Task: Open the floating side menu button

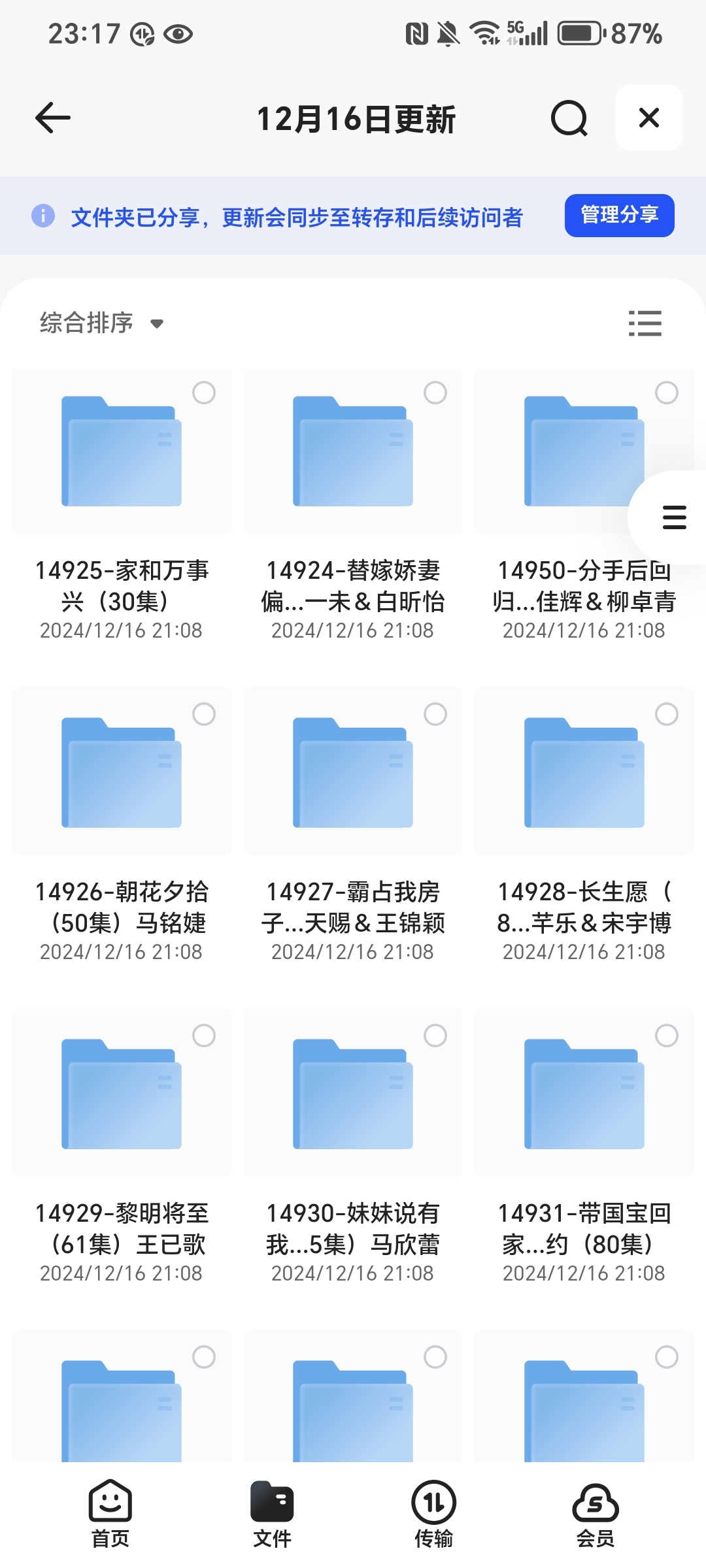Action: click(673, 517)
